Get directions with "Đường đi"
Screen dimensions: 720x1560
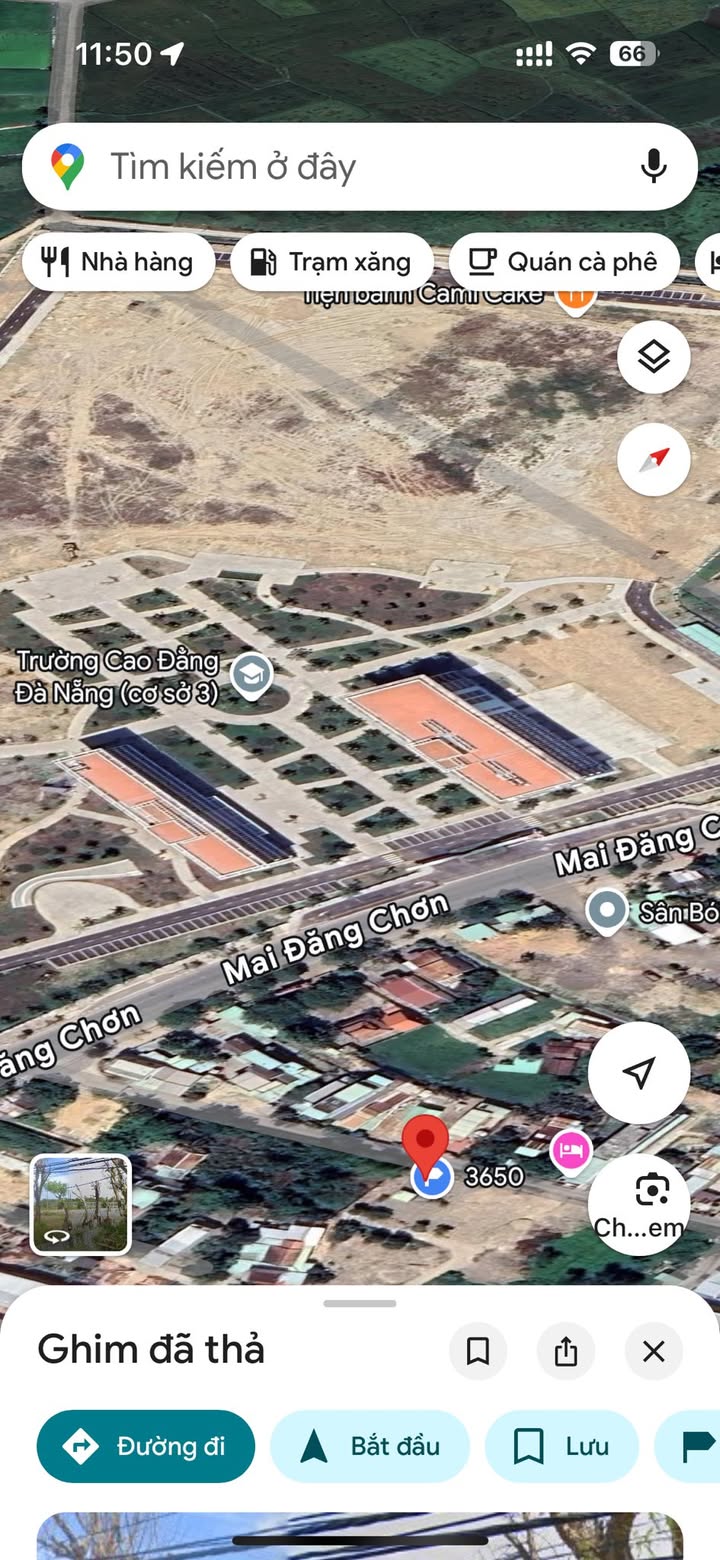click(x=146, y=1446)
